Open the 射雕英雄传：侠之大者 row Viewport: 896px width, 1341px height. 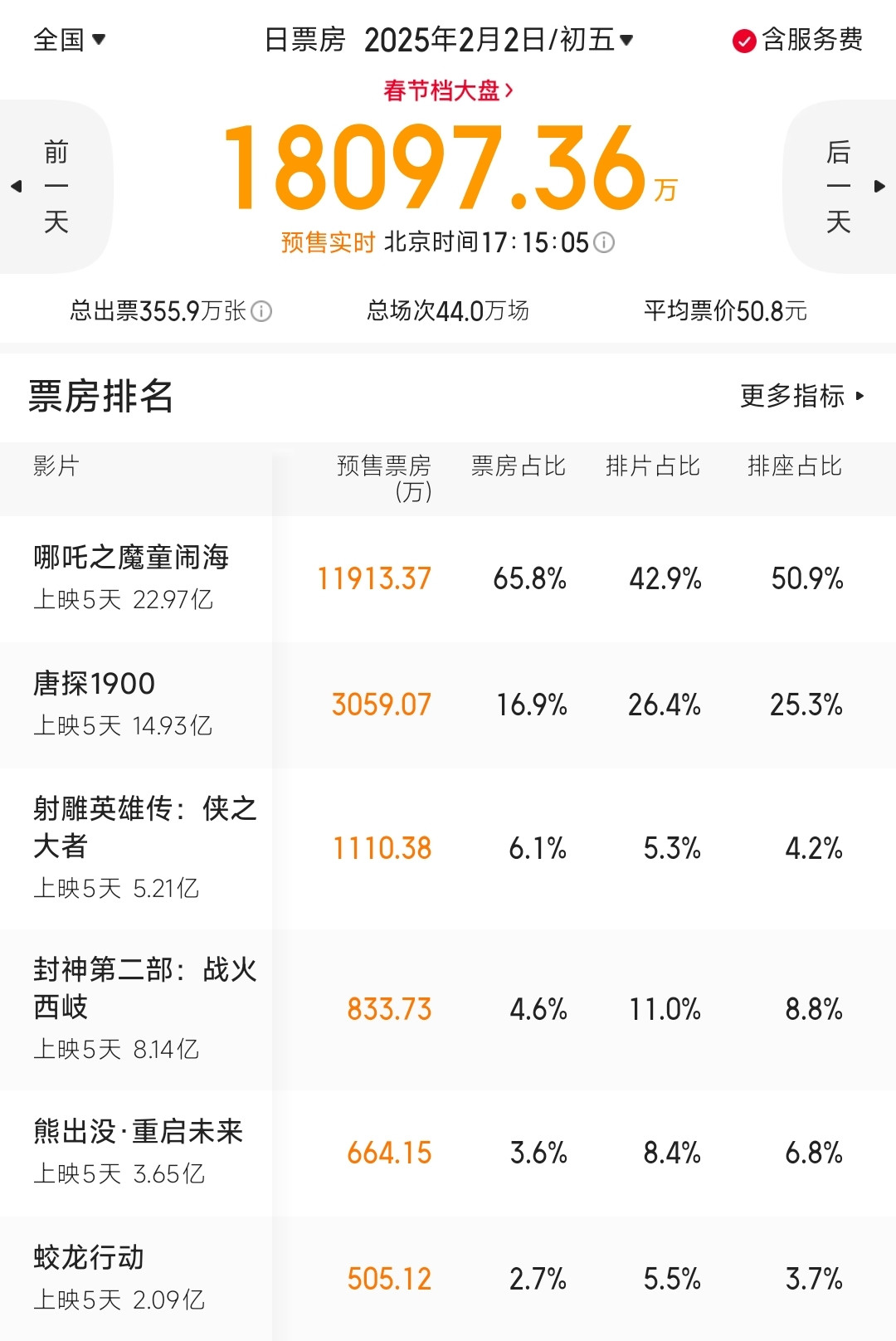click(448, 848)
